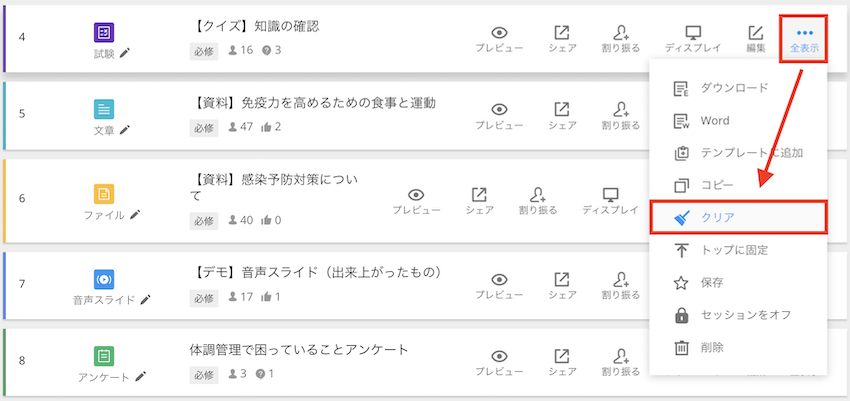Screen dimensions: 850x401
Task: Tap テンプレートに追加 menu option
Action: click(750, 153)
